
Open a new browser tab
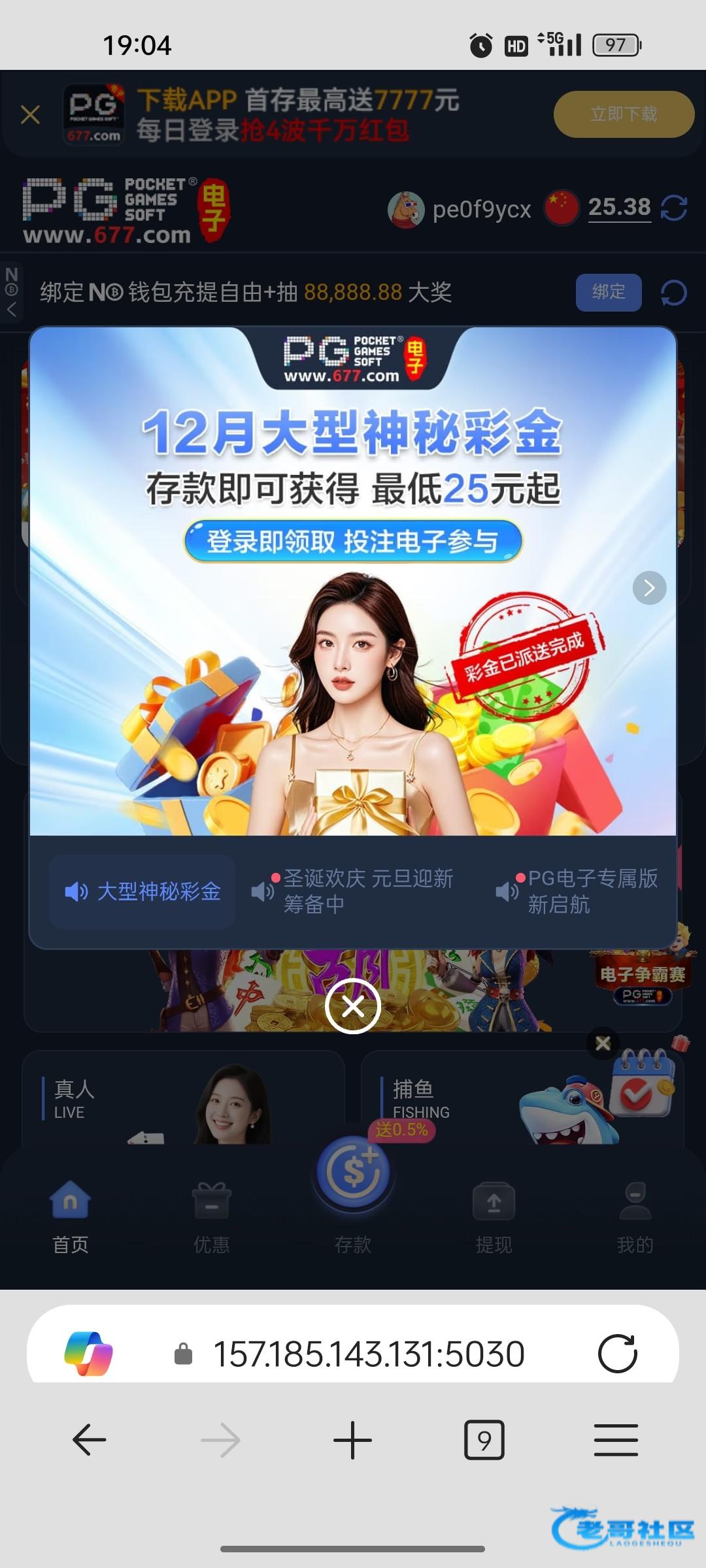point(352,1440)
